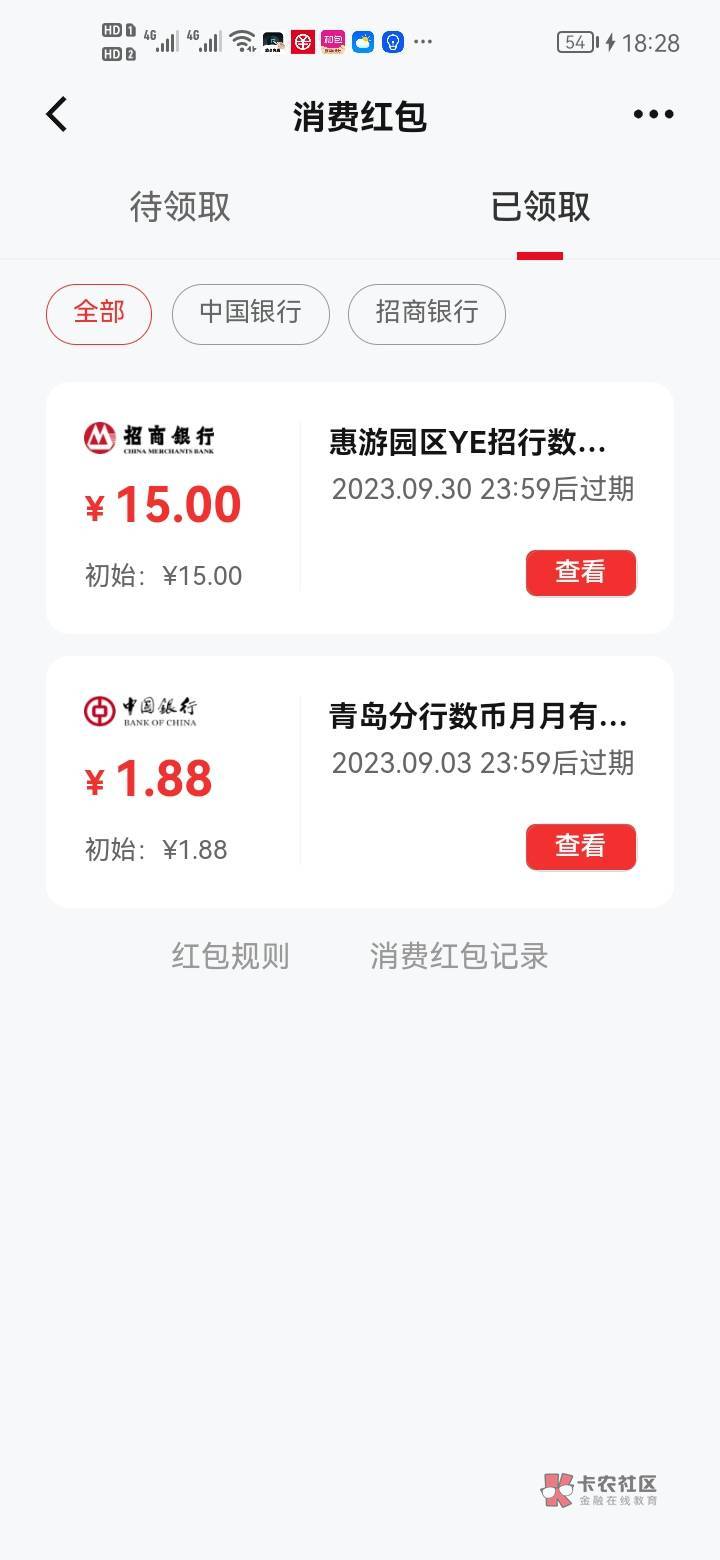Open the 红包规则 link
Viewport: 720px width, 1560px height.
click(x=230, y=956)
